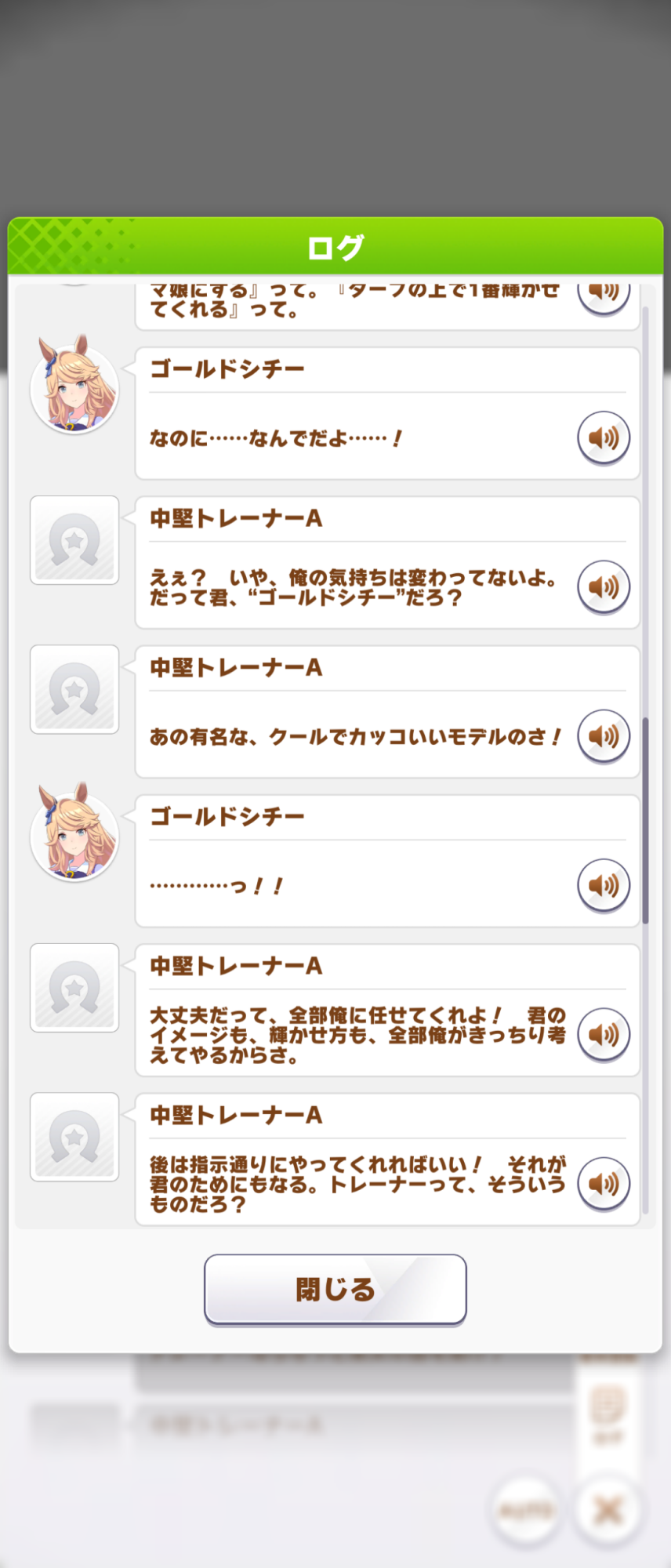Play voice for なのに……なんでだよ……！
The width and height of the screenshot is (671, 1568).
point(604,437)
